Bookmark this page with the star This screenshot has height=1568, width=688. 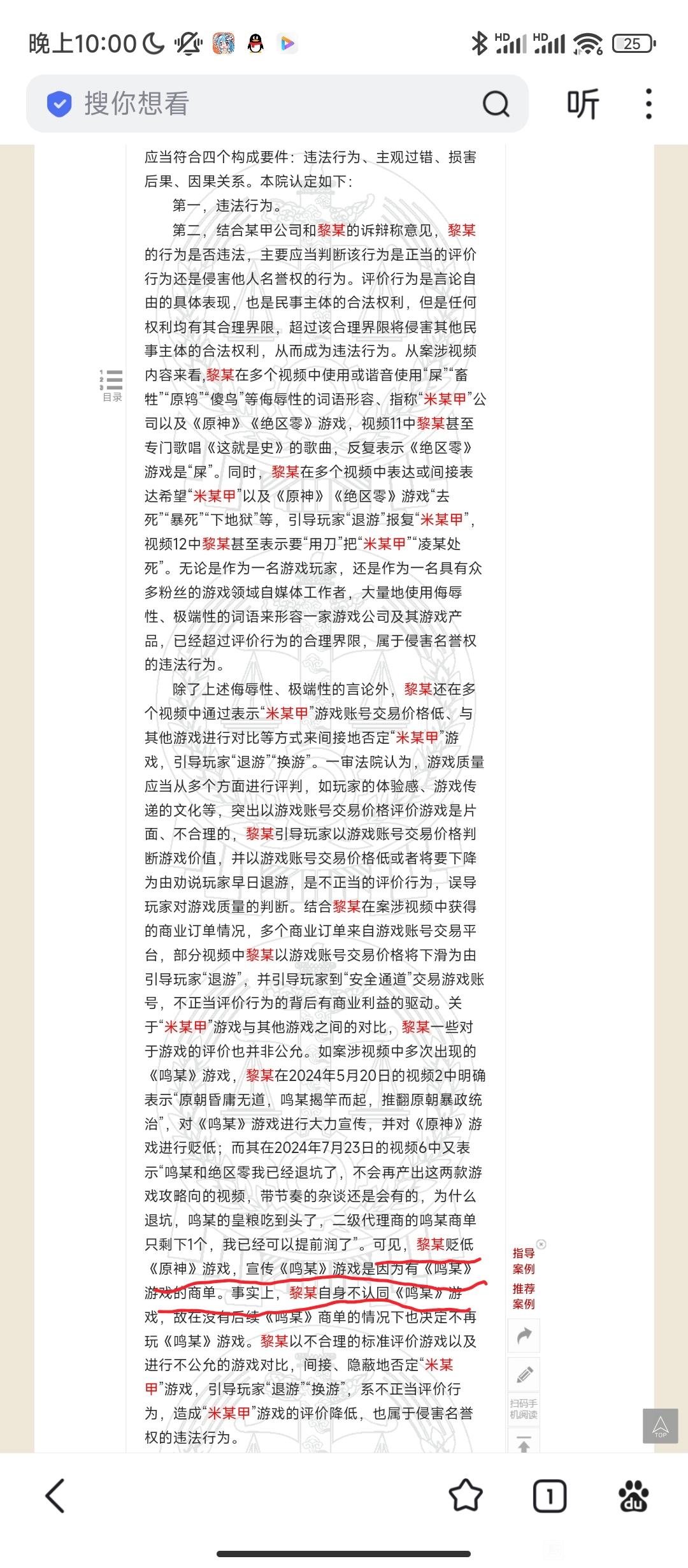(466, 1495)
